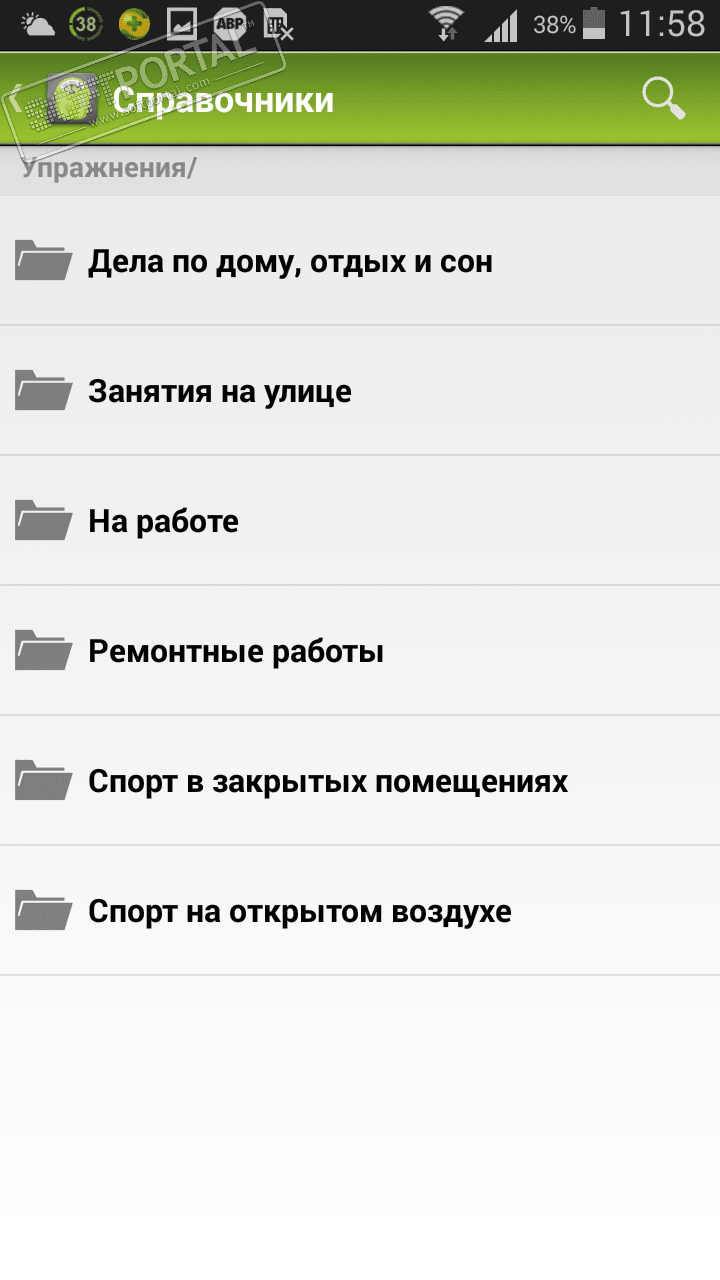Viewport: 720px width, 1280px height.
Task: Open Спорт в закрытых помещениях folder
Action: [328, 782]
